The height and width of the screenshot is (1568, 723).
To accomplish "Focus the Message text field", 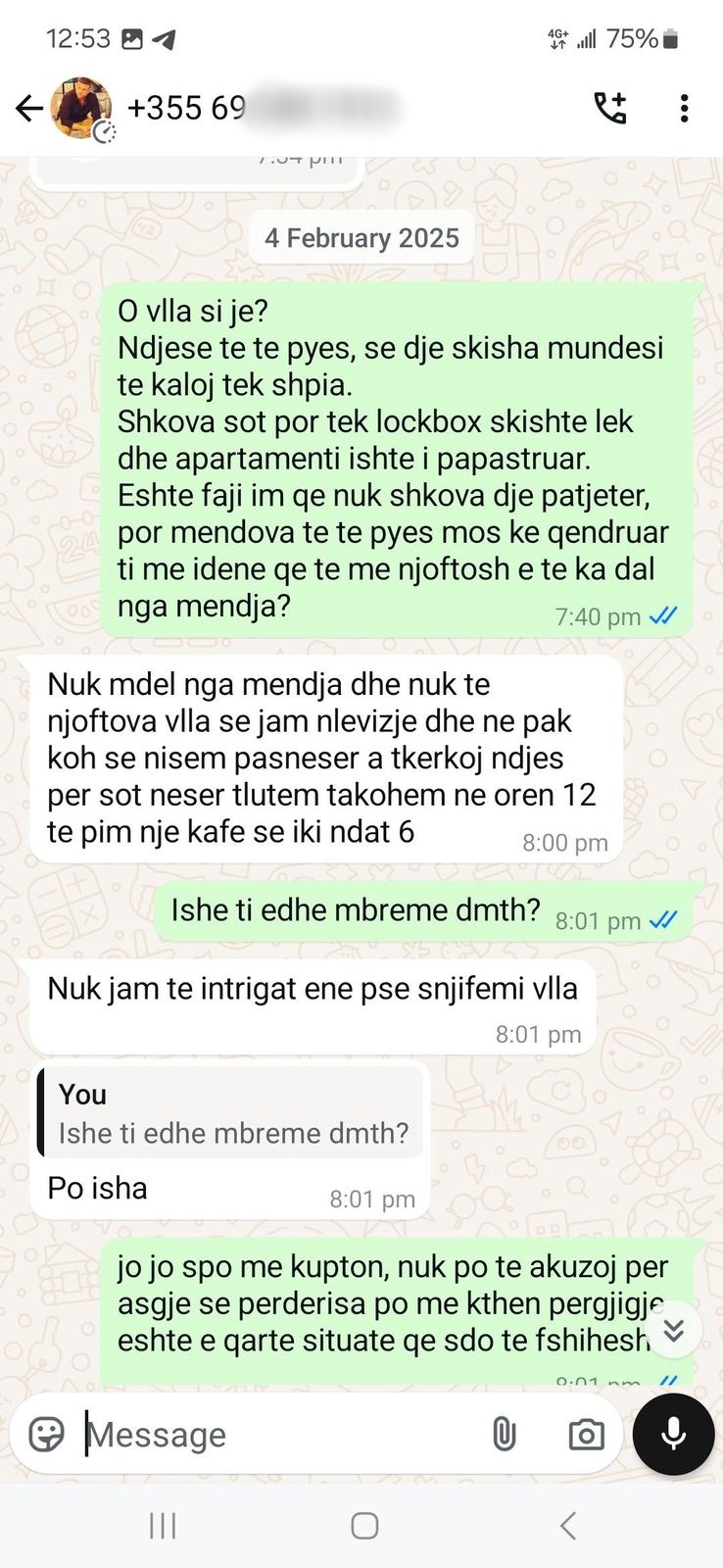I will tap(274, 1435).
